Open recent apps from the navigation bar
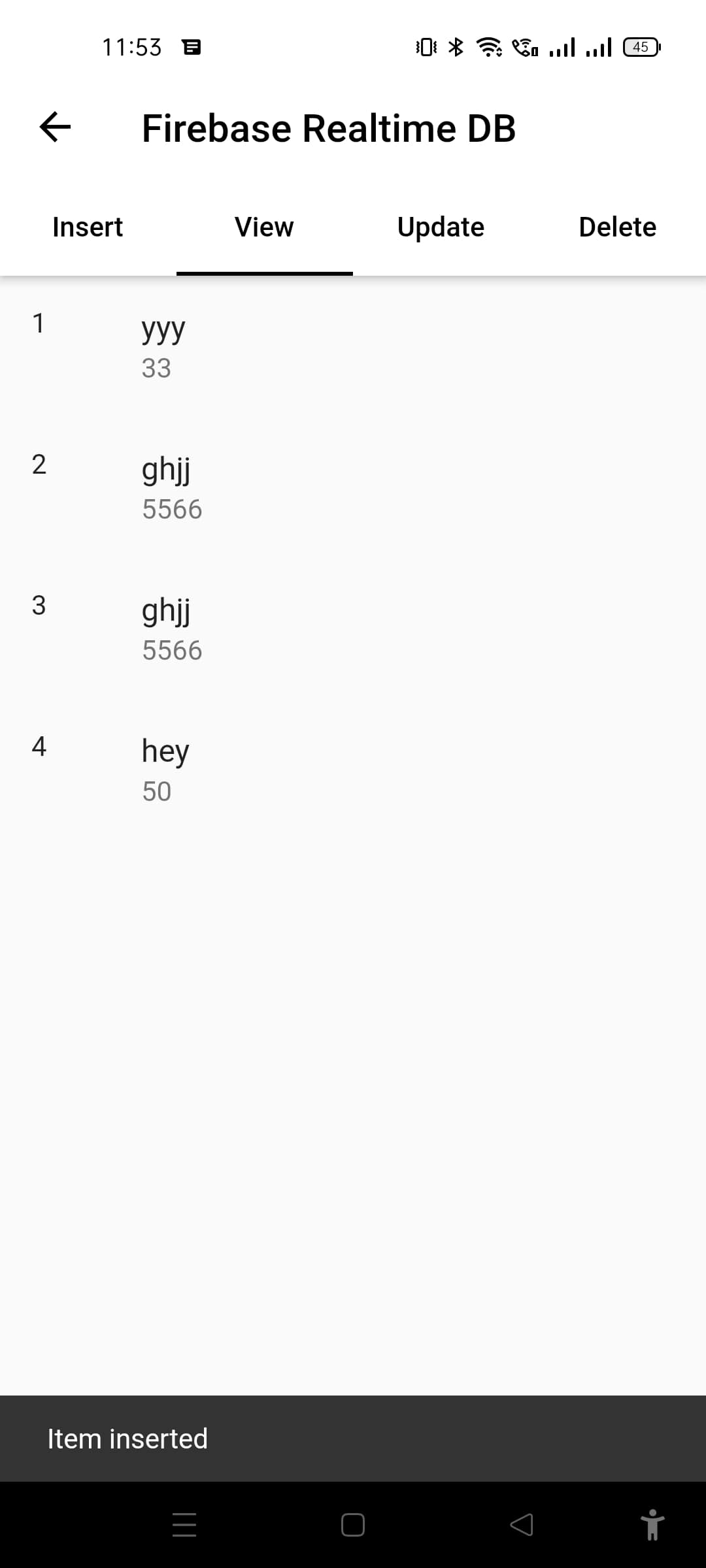The height and width of the screenshot is (1568, 706). coord(184,1525)
